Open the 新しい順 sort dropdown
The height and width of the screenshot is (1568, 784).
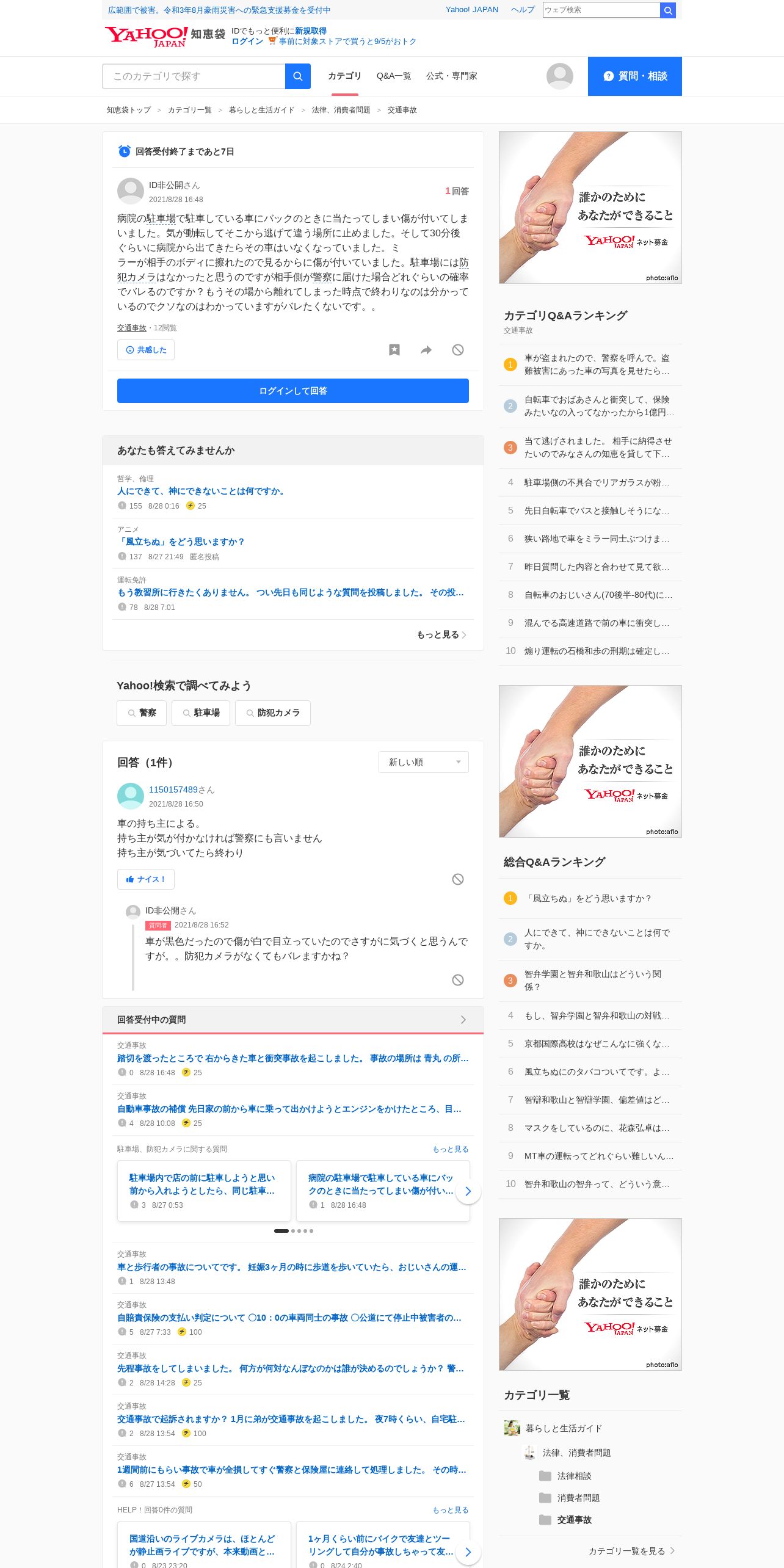pos(424,762)
